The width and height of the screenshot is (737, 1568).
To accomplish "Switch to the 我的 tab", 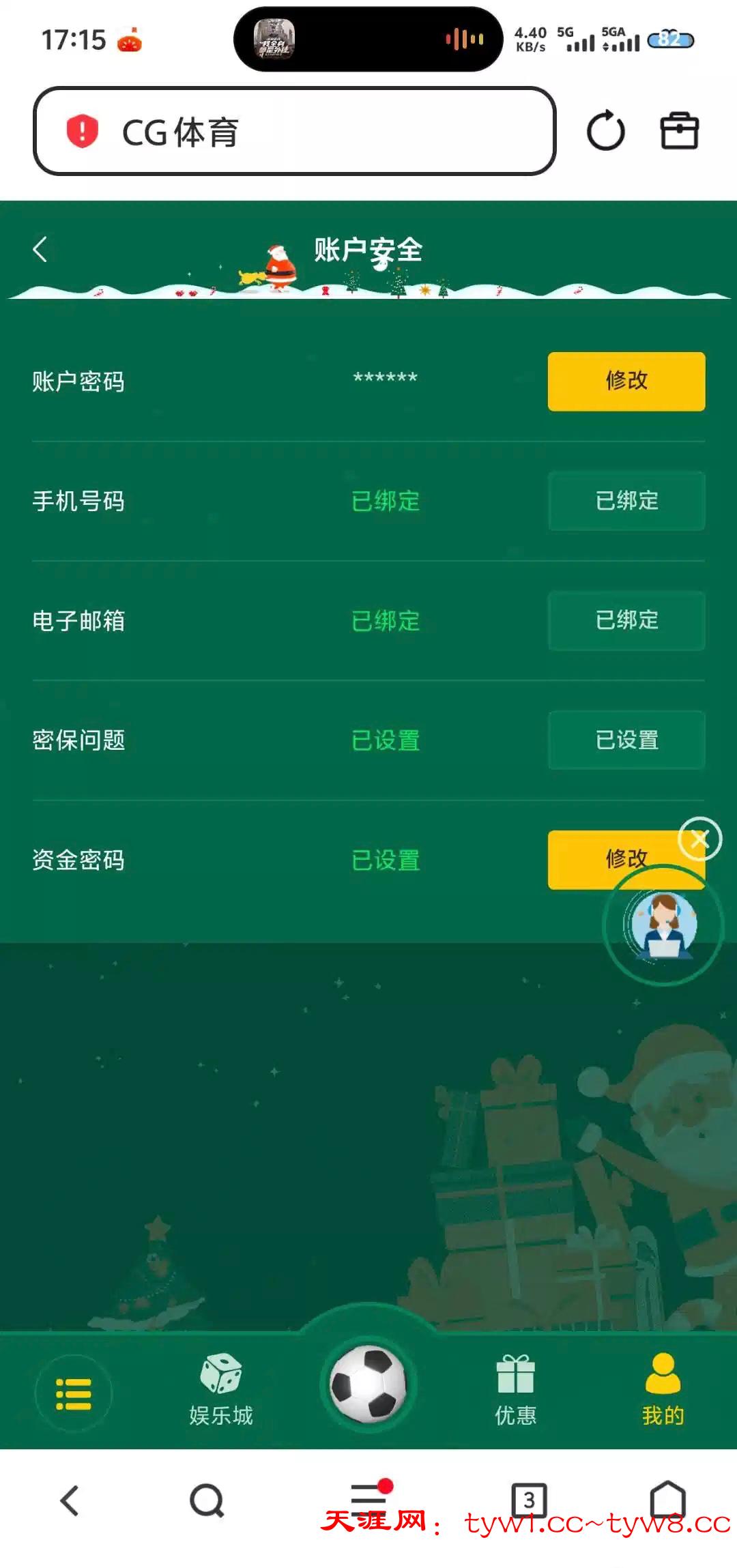I will coord(663,1390).
